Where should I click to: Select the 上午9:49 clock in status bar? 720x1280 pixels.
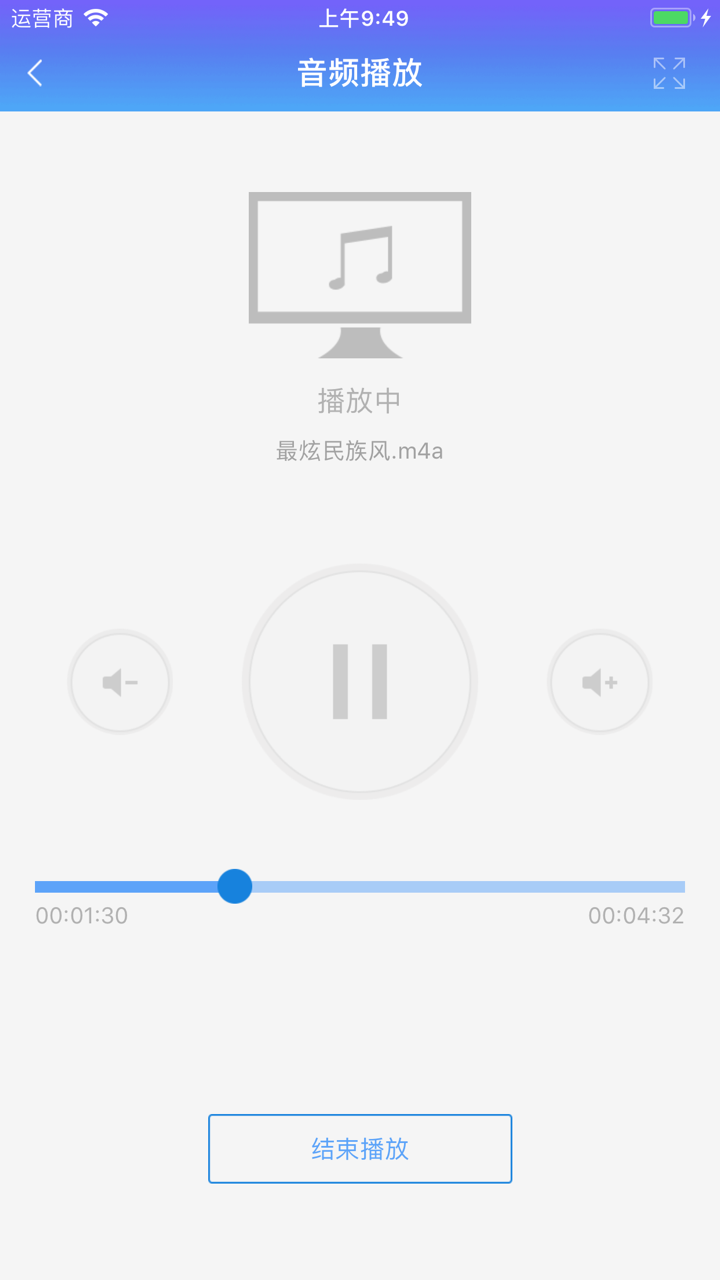pyautogui.click(x=360, y=16)
